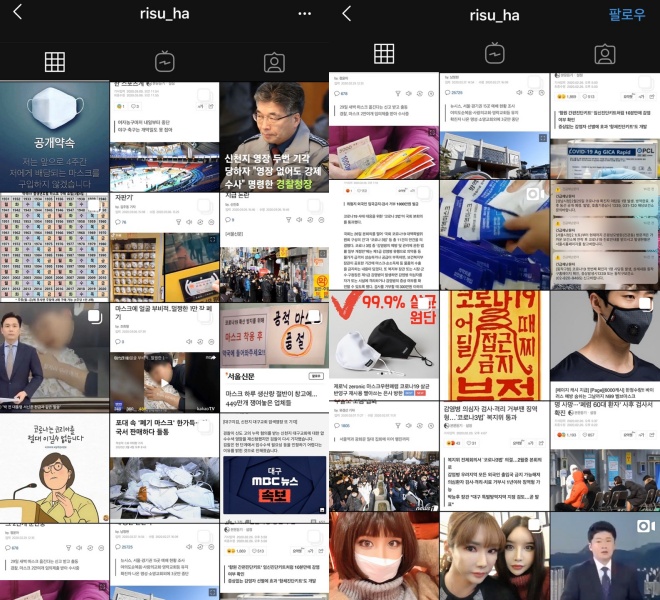Image resolution: width=660 pixels, height=600 pixels.
Task: Open the 공개약속 mask pledge post
Action: (54, 137)
